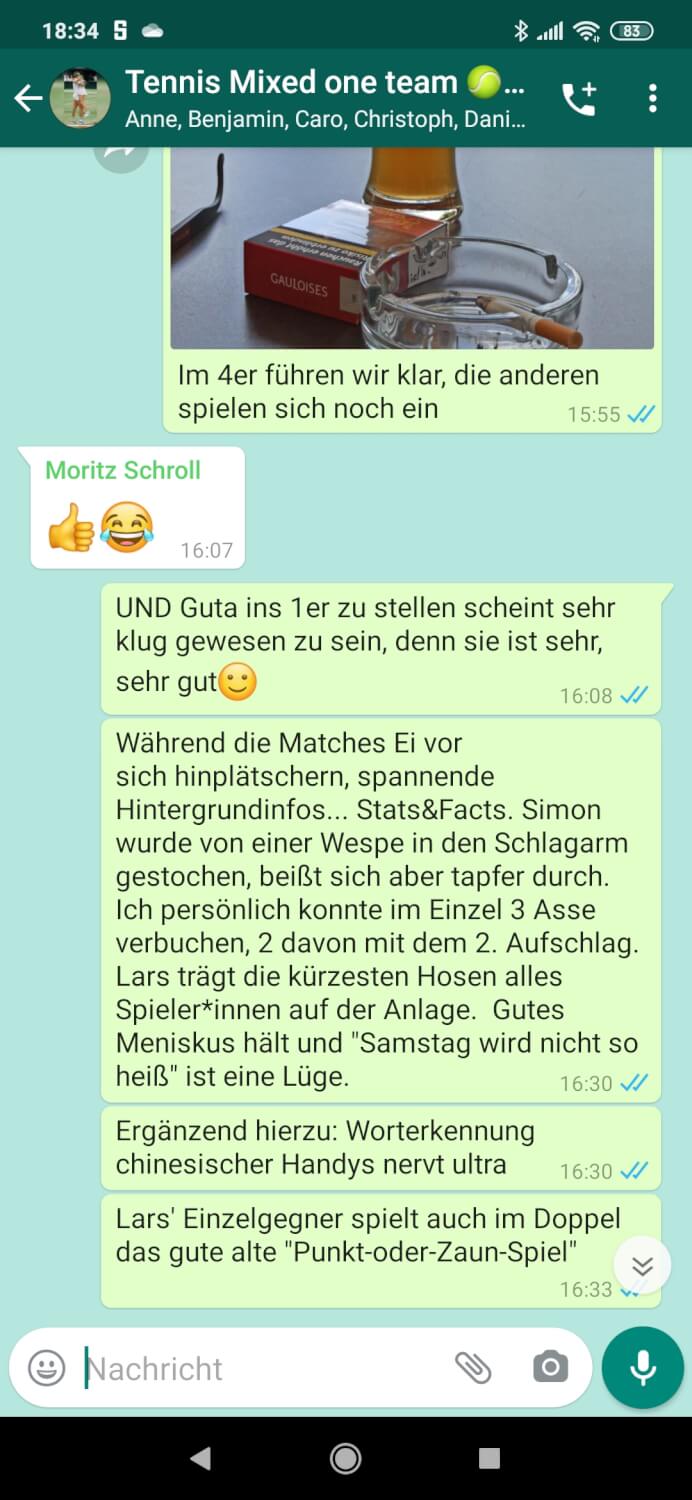
Task: Open the Gauloises photo message
Action: coord(411,248)
